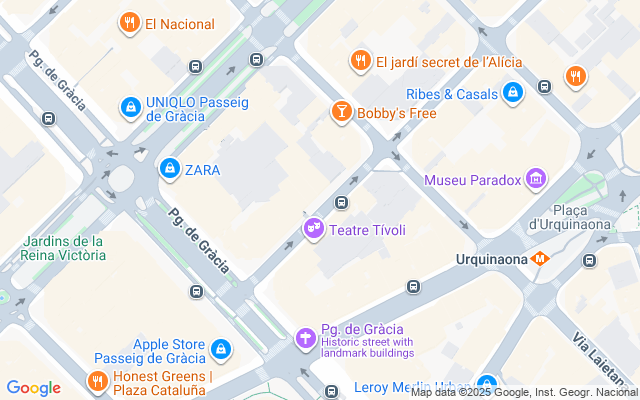
Task: Tap the ZARA shopping marker
Action: coord(170,169)
